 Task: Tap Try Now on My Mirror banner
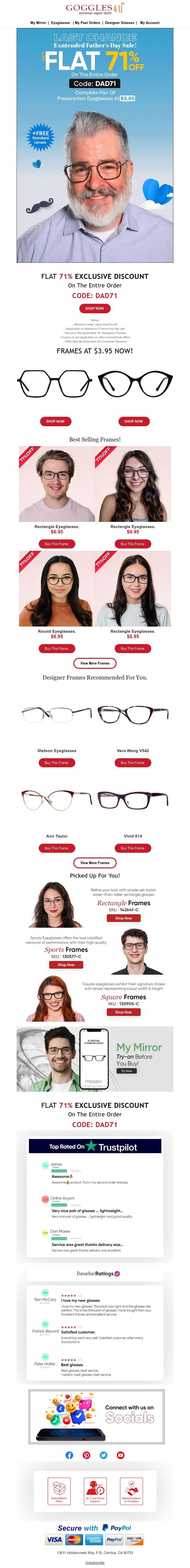pos(127,1071)
